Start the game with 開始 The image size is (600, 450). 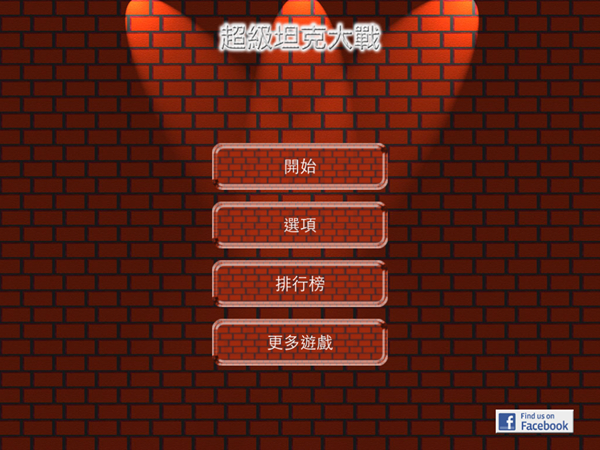point(300,167)
